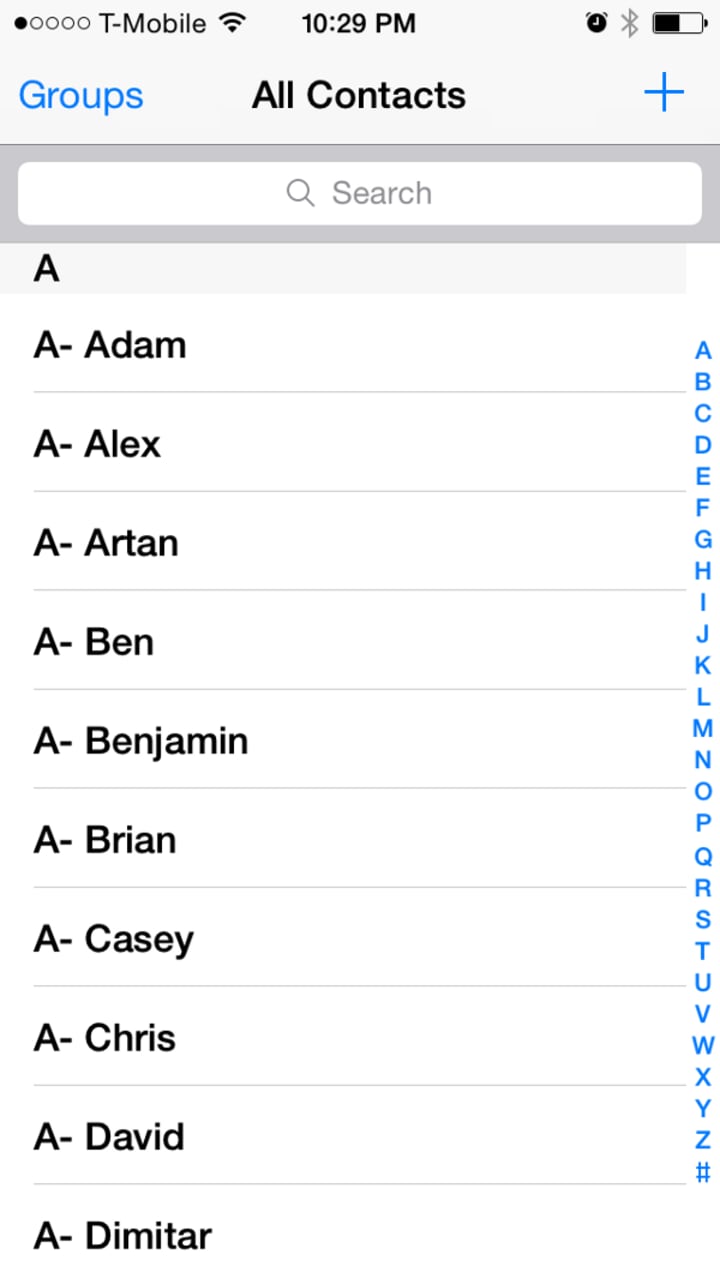Open contact A- Adam
The width and height of the screenshot is (720, 1278).
coord(343,344)
